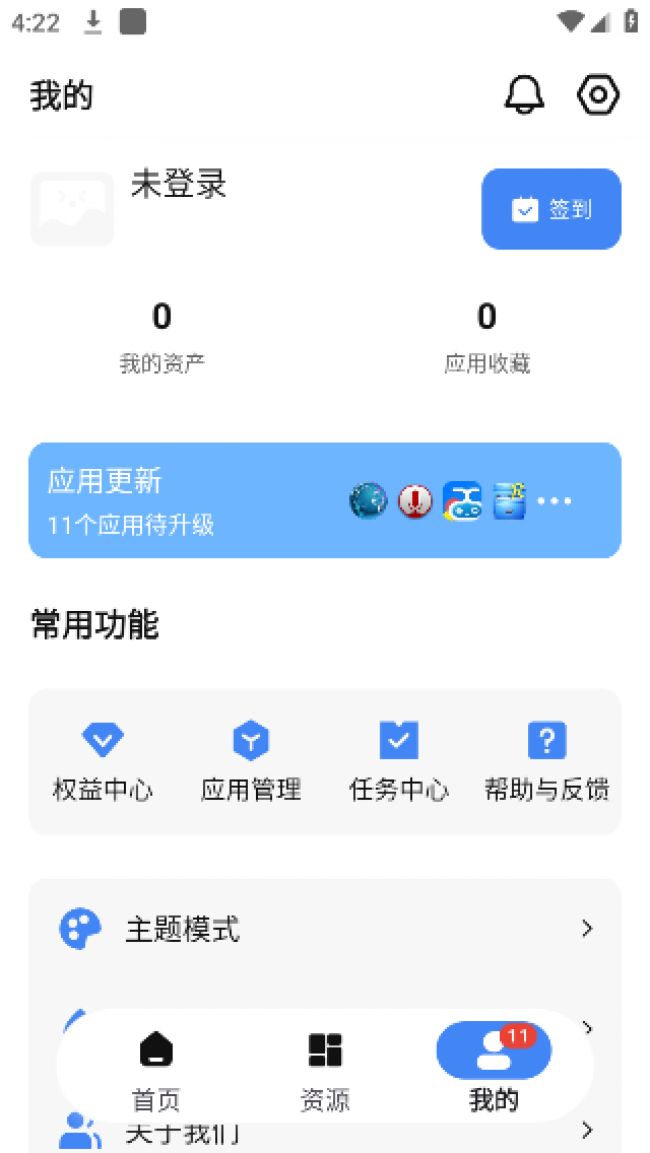
Task: Open 帮助与反馈
Action: coord(546,762)
